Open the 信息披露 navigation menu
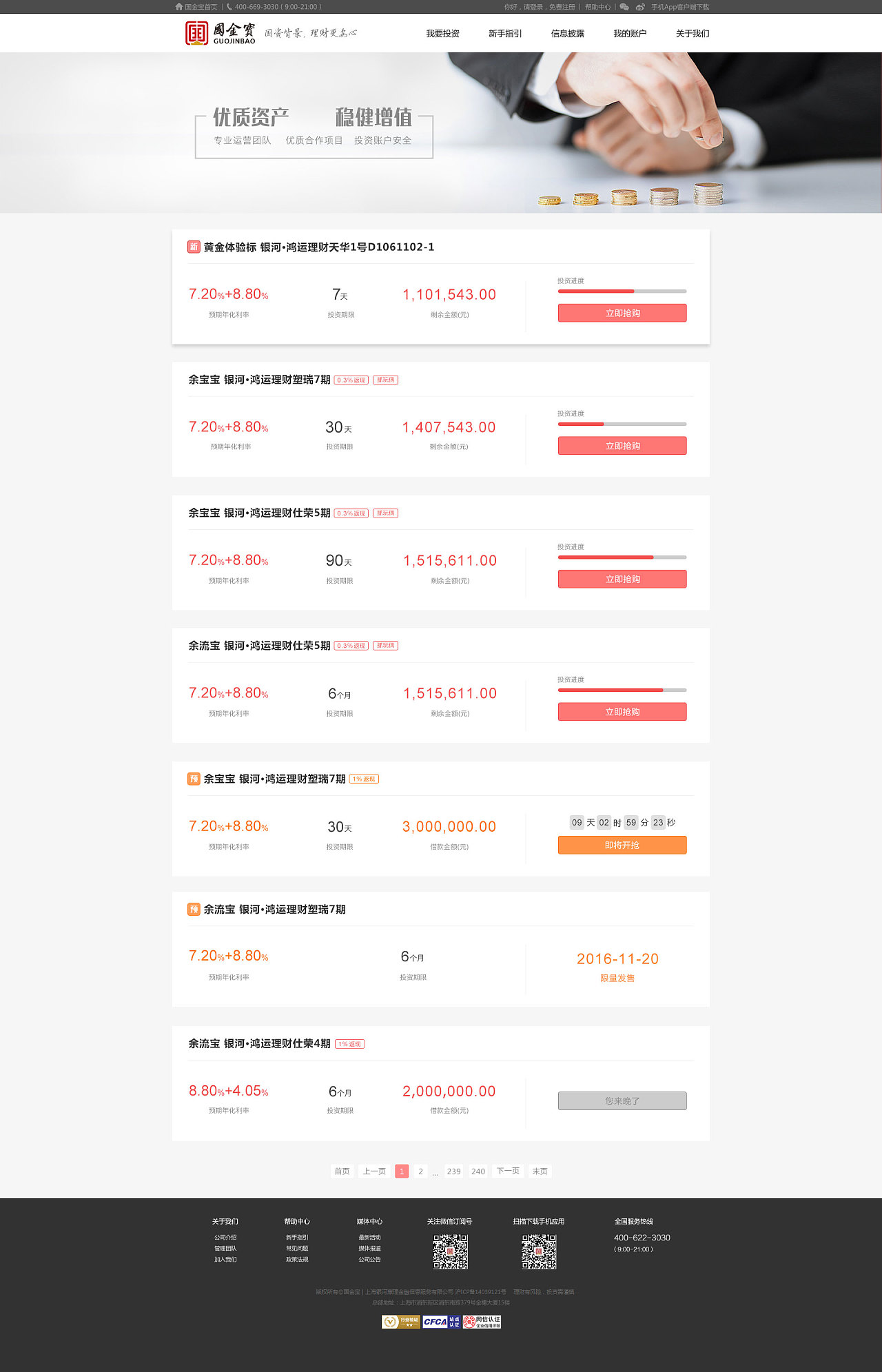Viewport: 882px width, 1372px height. [x=568, y=33]
